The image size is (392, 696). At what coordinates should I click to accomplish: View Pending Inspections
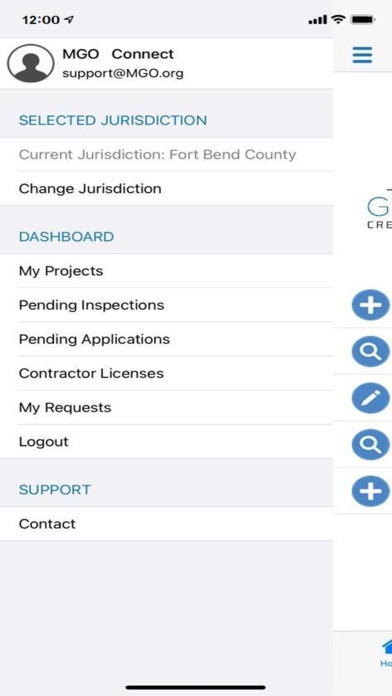pyautogui.click(x=166, y=305)
